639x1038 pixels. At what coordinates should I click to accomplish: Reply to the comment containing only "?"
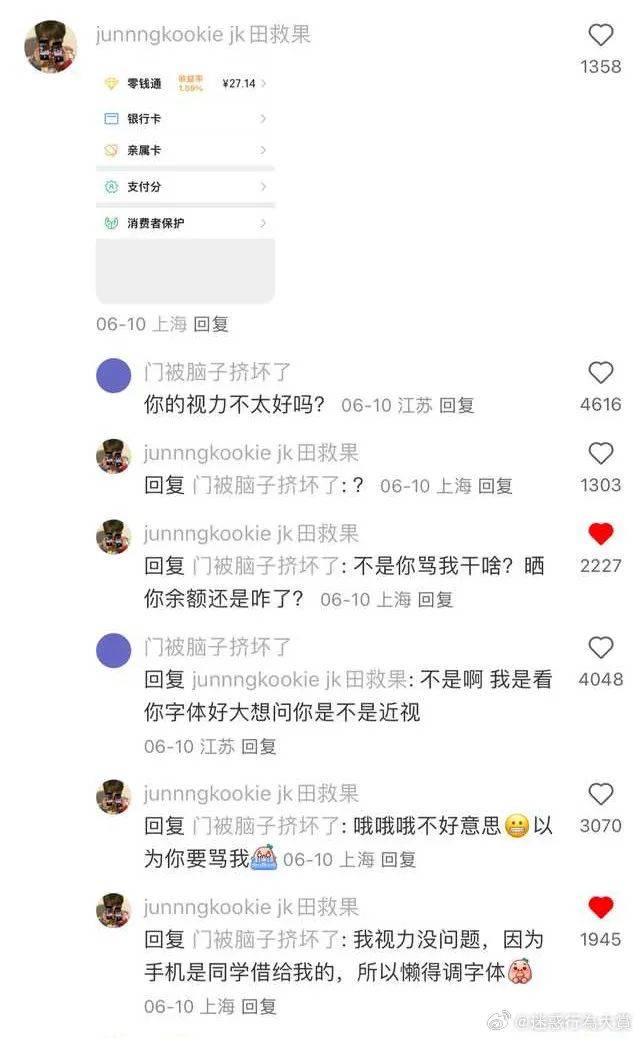pos(495,486)
